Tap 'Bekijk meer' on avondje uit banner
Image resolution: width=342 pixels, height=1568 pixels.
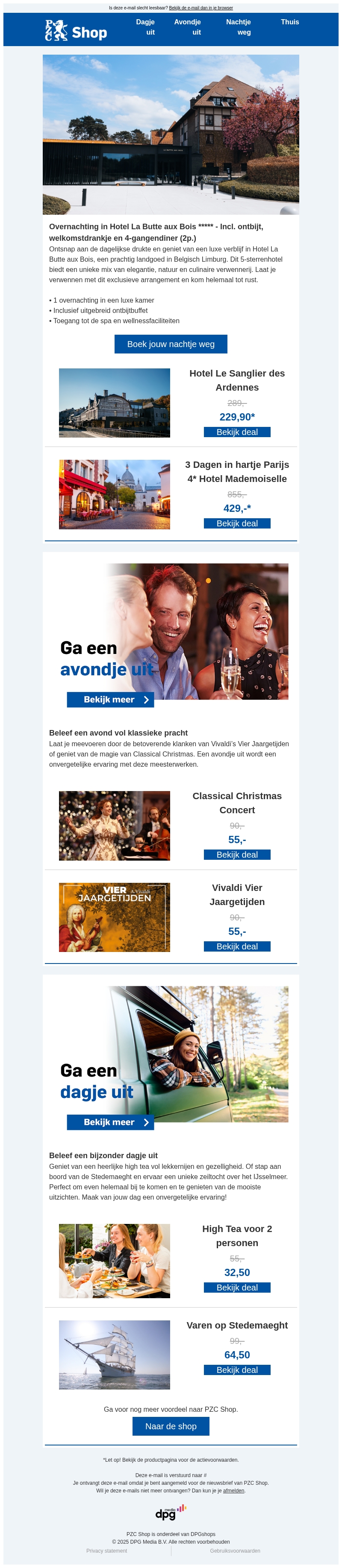(110, 699)
